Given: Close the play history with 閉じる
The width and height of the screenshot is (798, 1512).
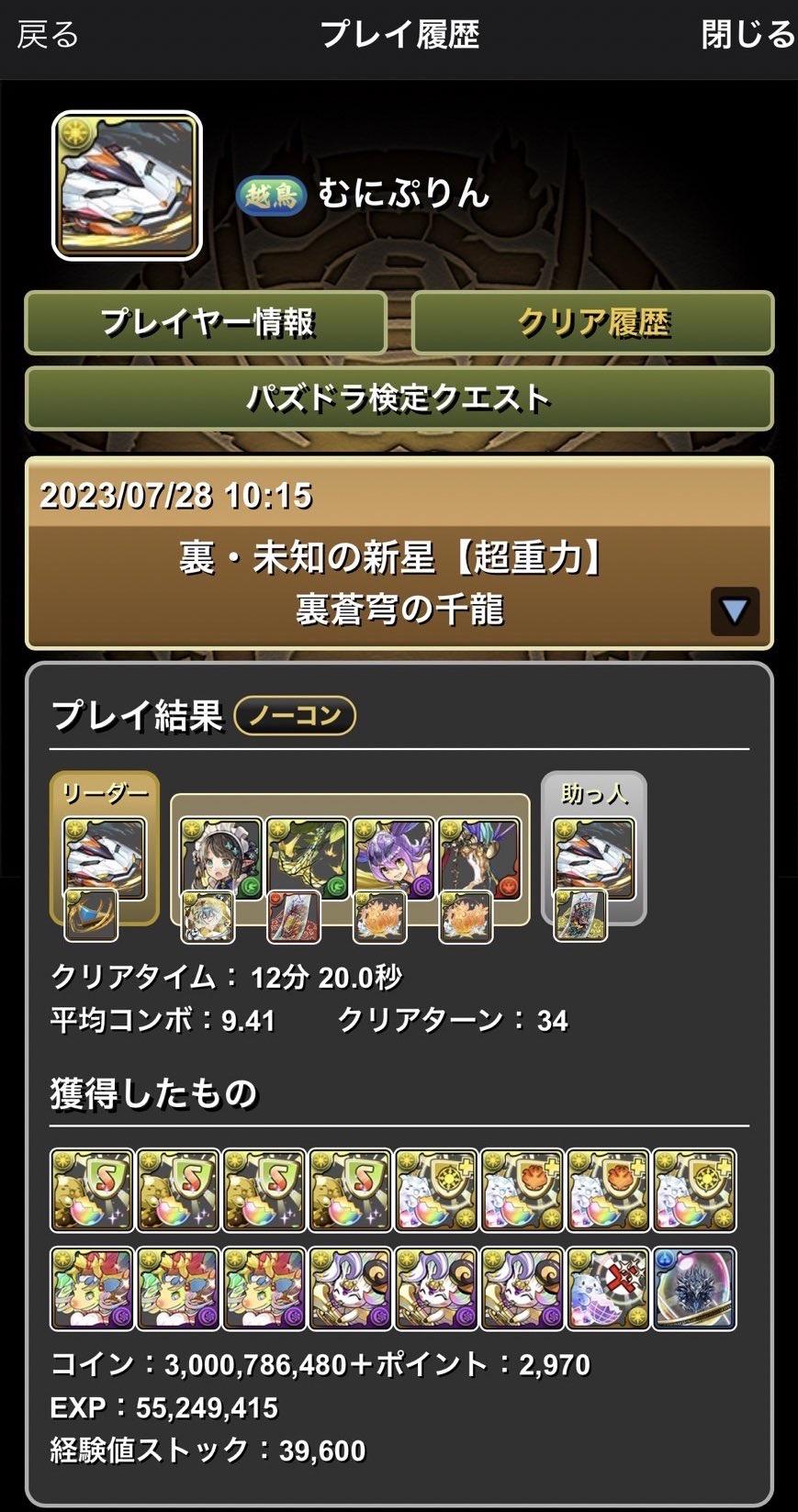Looking at the screenshot, I should [x=747, y=35].
